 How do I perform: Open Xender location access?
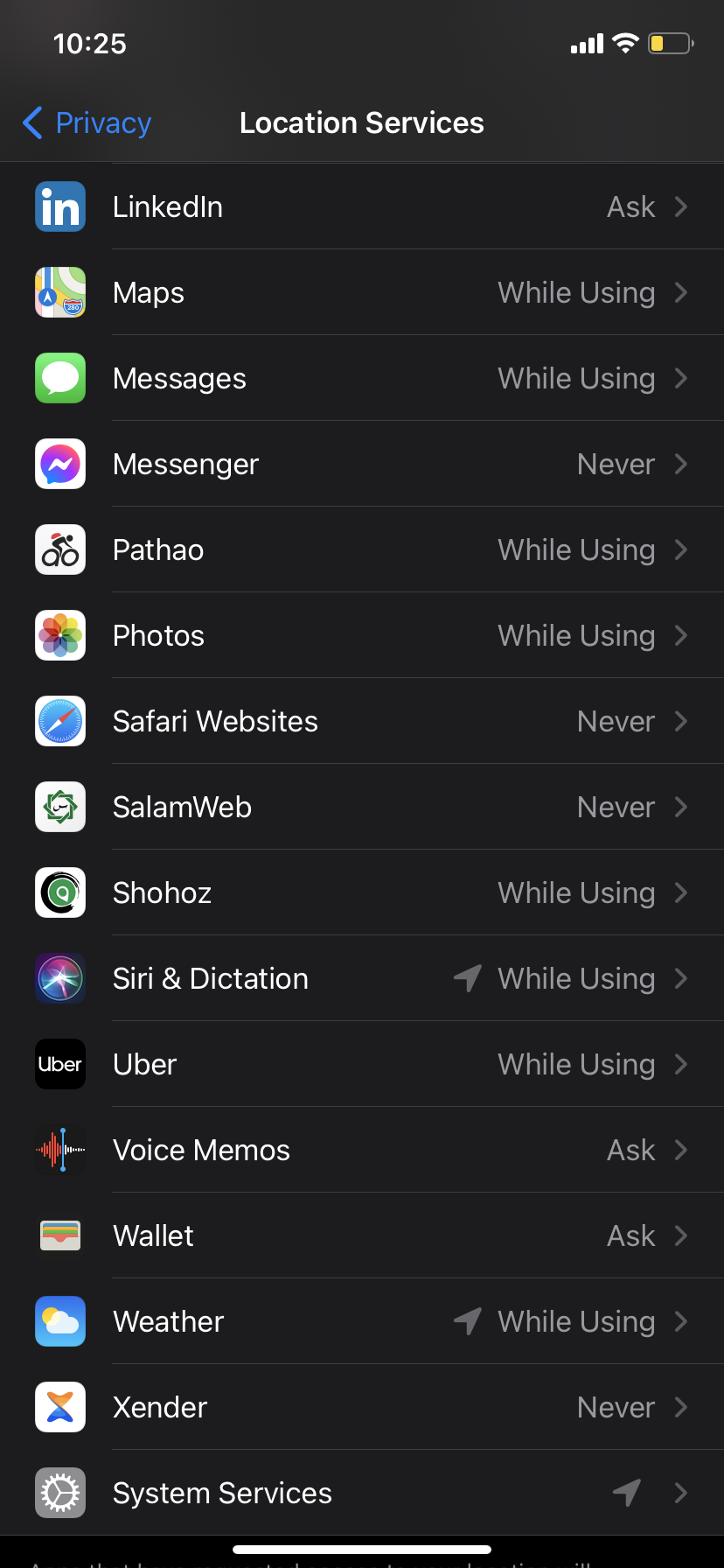click(362, 1408)
